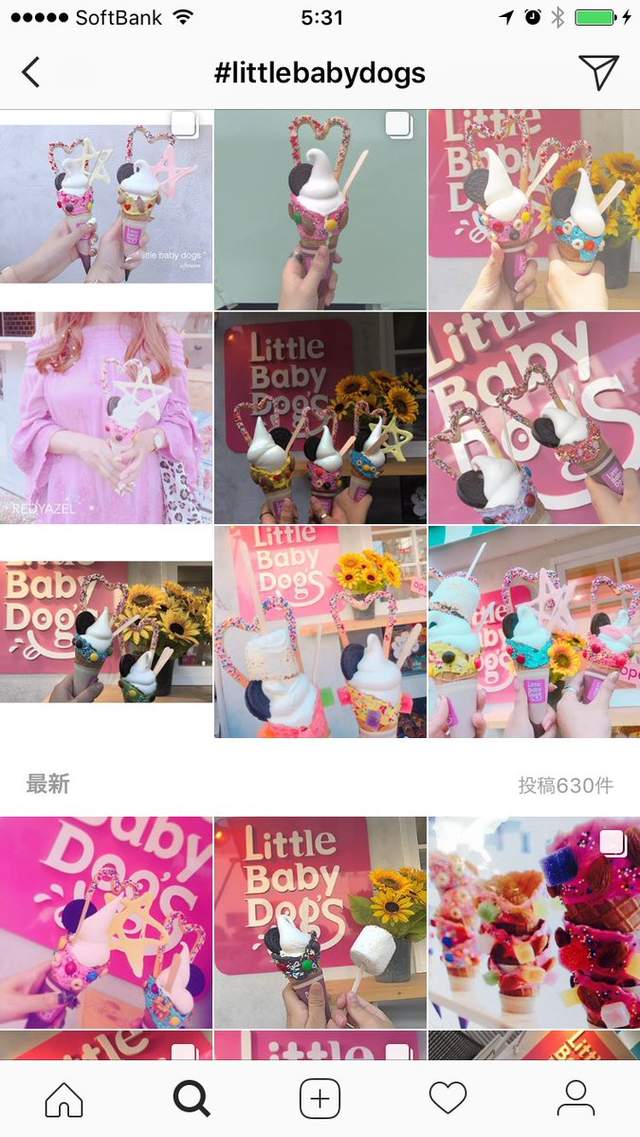
Task: Open the post of the woman in a pink dress
Action: point(106,418)
